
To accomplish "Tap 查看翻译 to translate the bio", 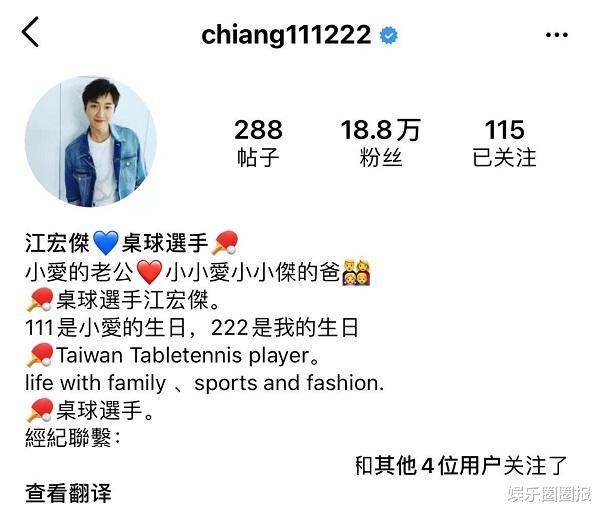I will (x=68, y=493).
